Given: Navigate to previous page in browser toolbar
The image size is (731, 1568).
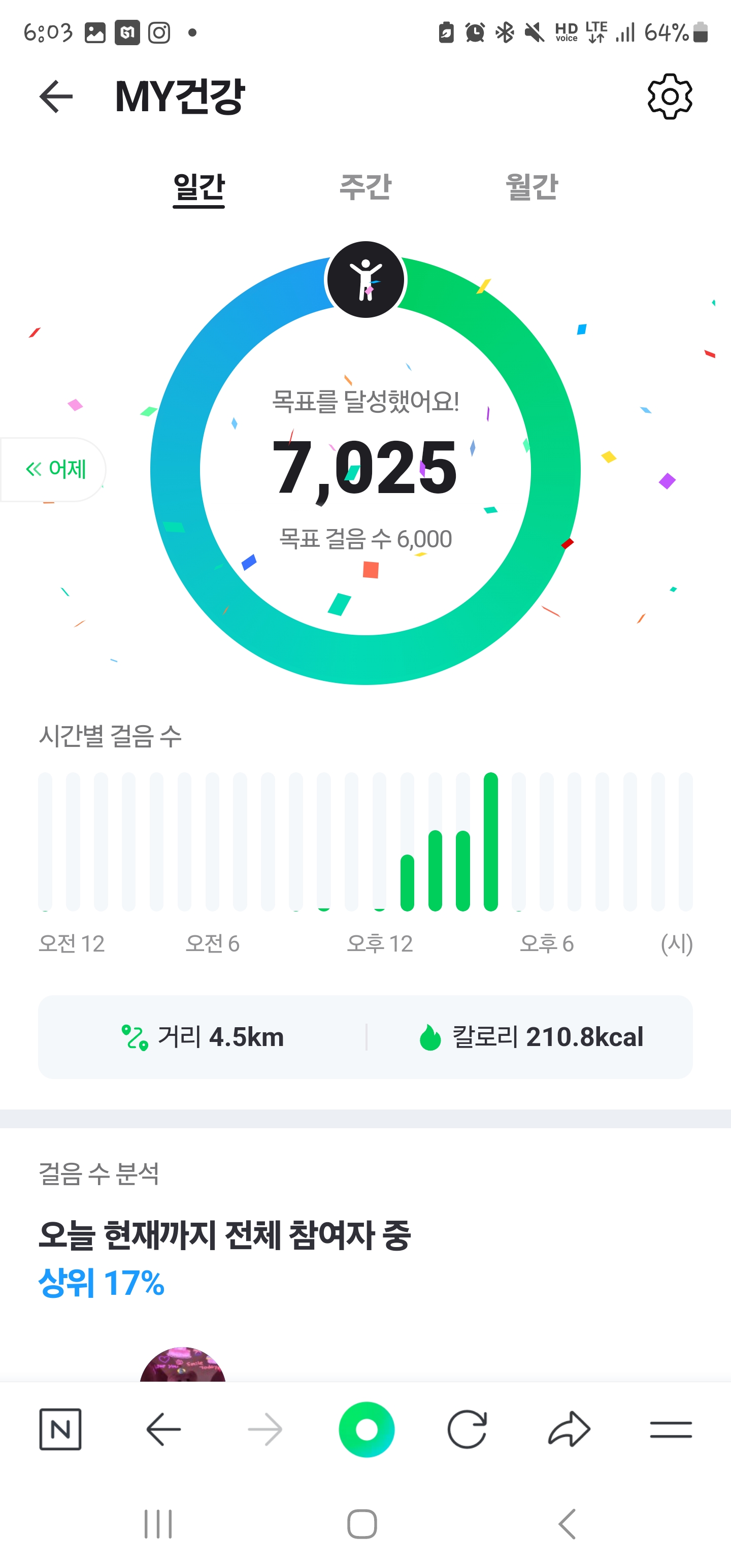Looking at the screenshot, I should tap(164, 1428).
